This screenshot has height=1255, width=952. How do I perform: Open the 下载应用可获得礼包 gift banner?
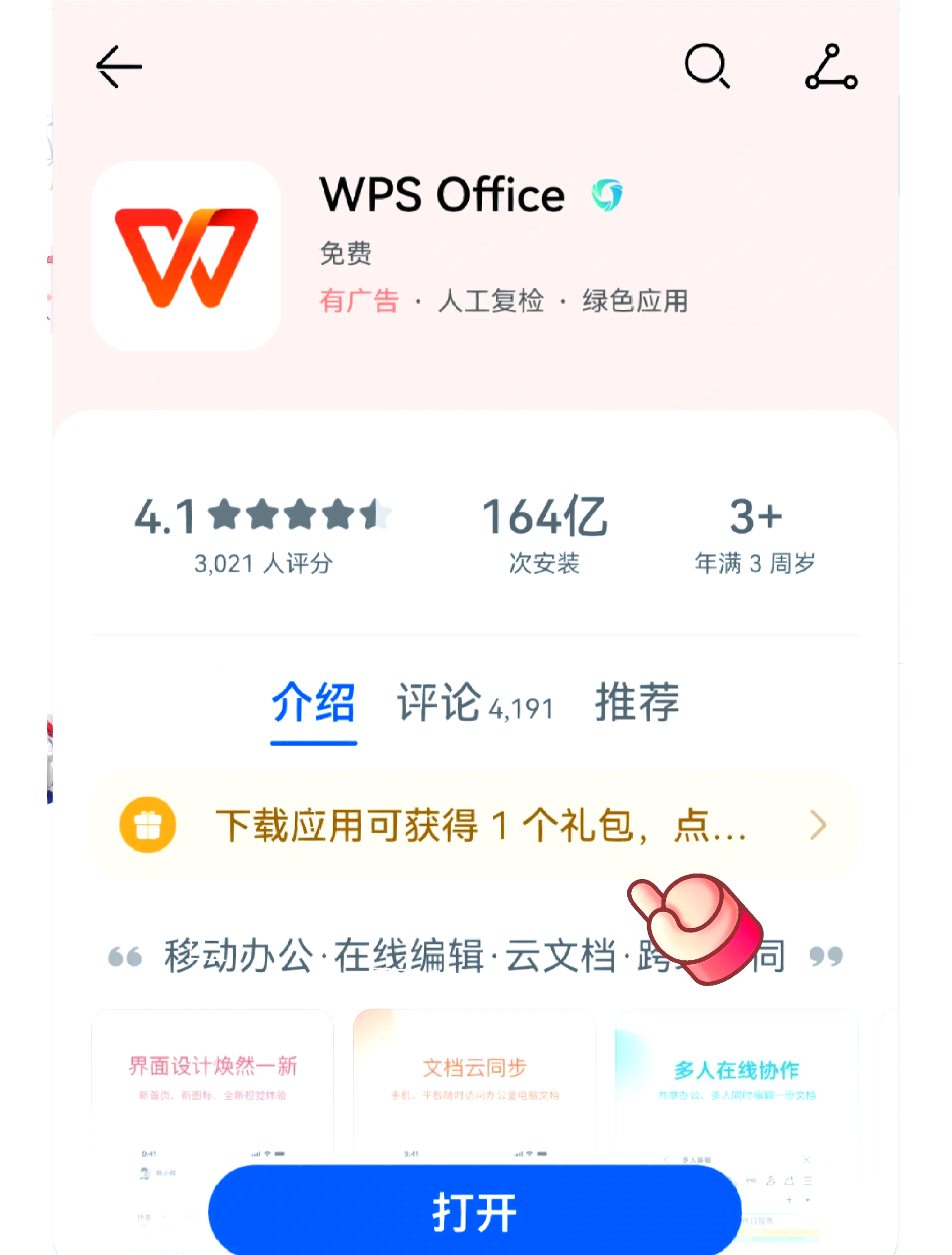pos(475,825)
